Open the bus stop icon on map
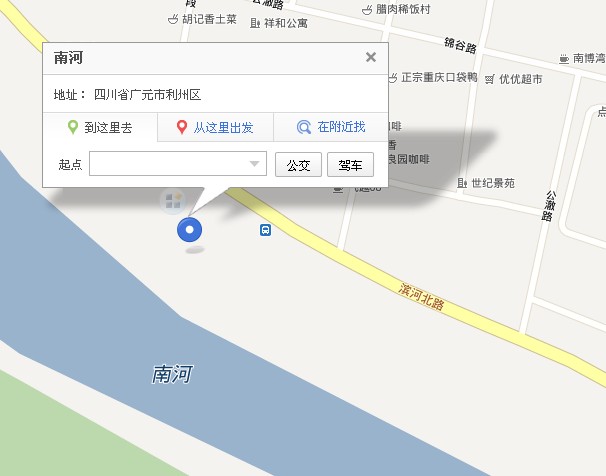 (265, 230)
